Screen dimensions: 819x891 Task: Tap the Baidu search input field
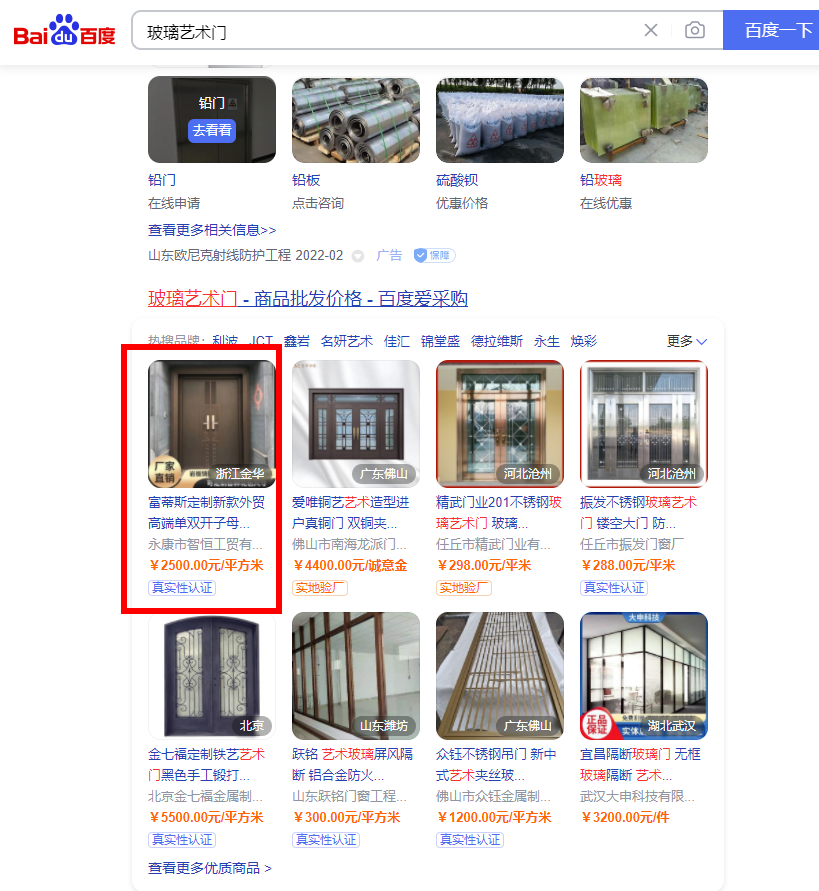click(x=390, y=31)
